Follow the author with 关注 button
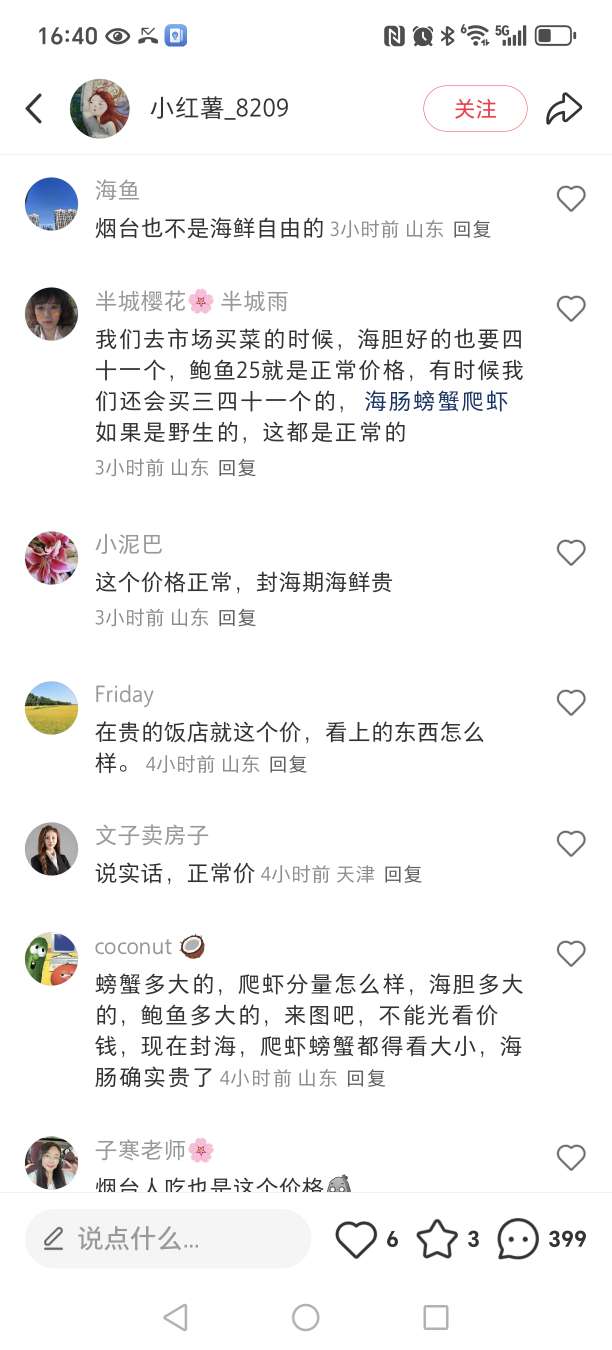Screen dimensions: 612x1350 click(x=475, y=109)
